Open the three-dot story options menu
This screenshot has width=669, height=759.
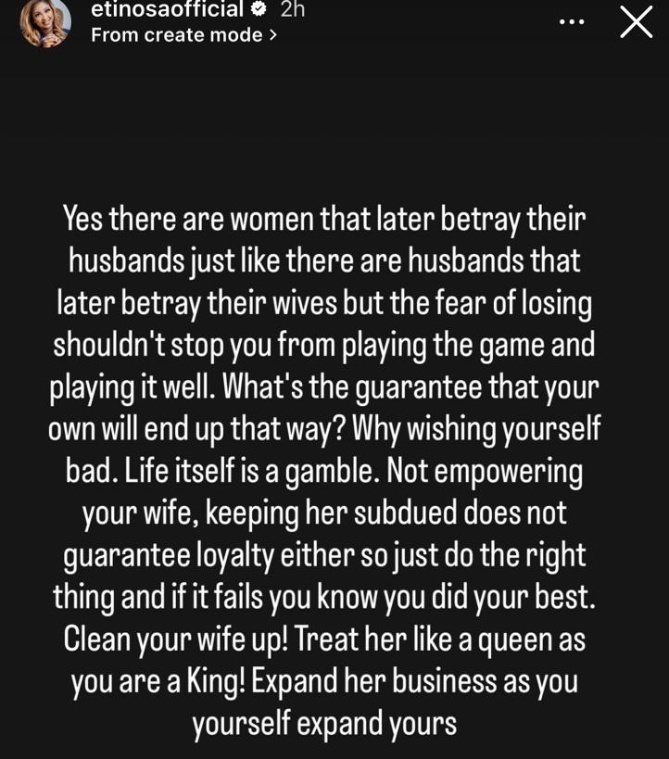click(571, 22)
